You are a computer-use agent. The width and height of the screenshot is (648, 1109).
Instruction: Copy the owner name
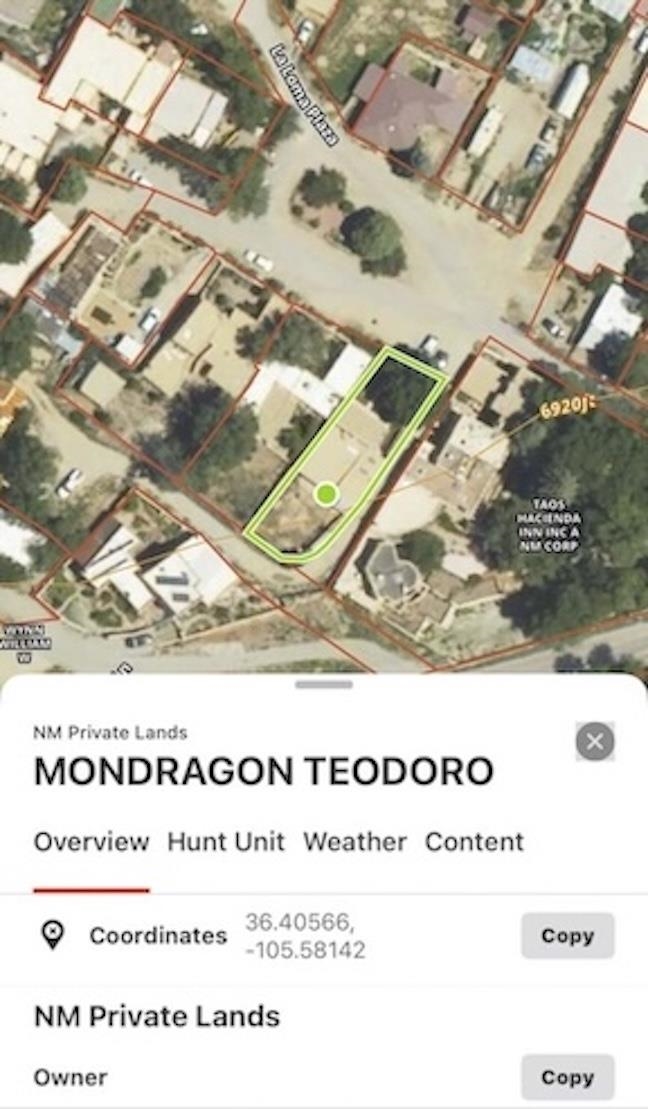point(567,1077)
